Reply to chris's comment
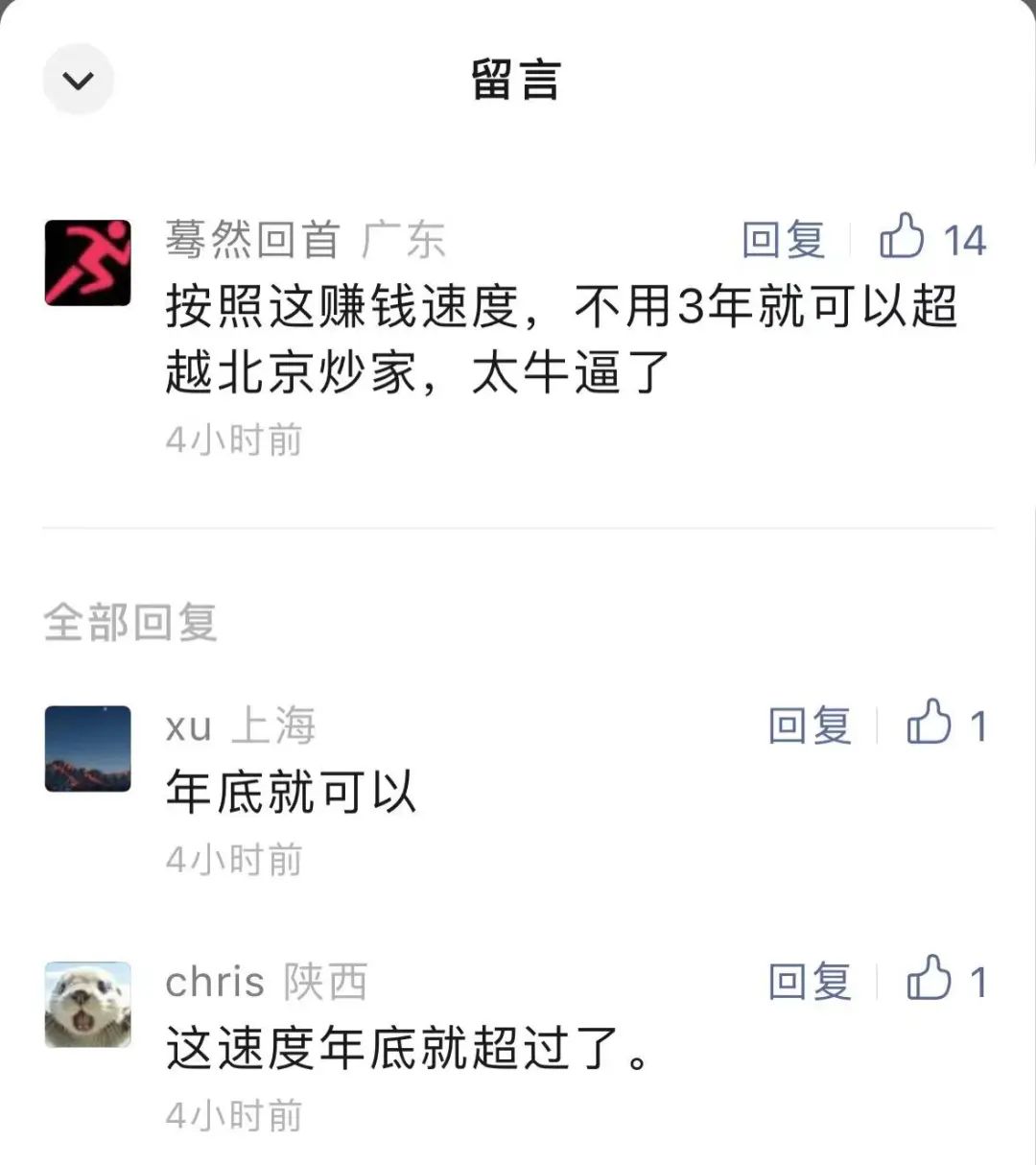 click(809, 982)
